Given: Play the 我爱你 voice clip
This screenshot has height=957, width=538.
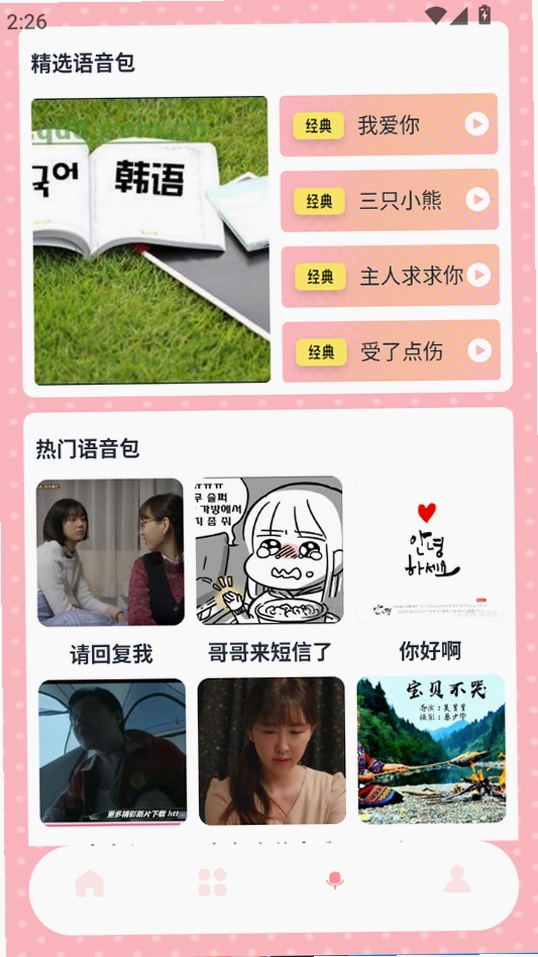Looking at the screenshot, I should point(477,124).
